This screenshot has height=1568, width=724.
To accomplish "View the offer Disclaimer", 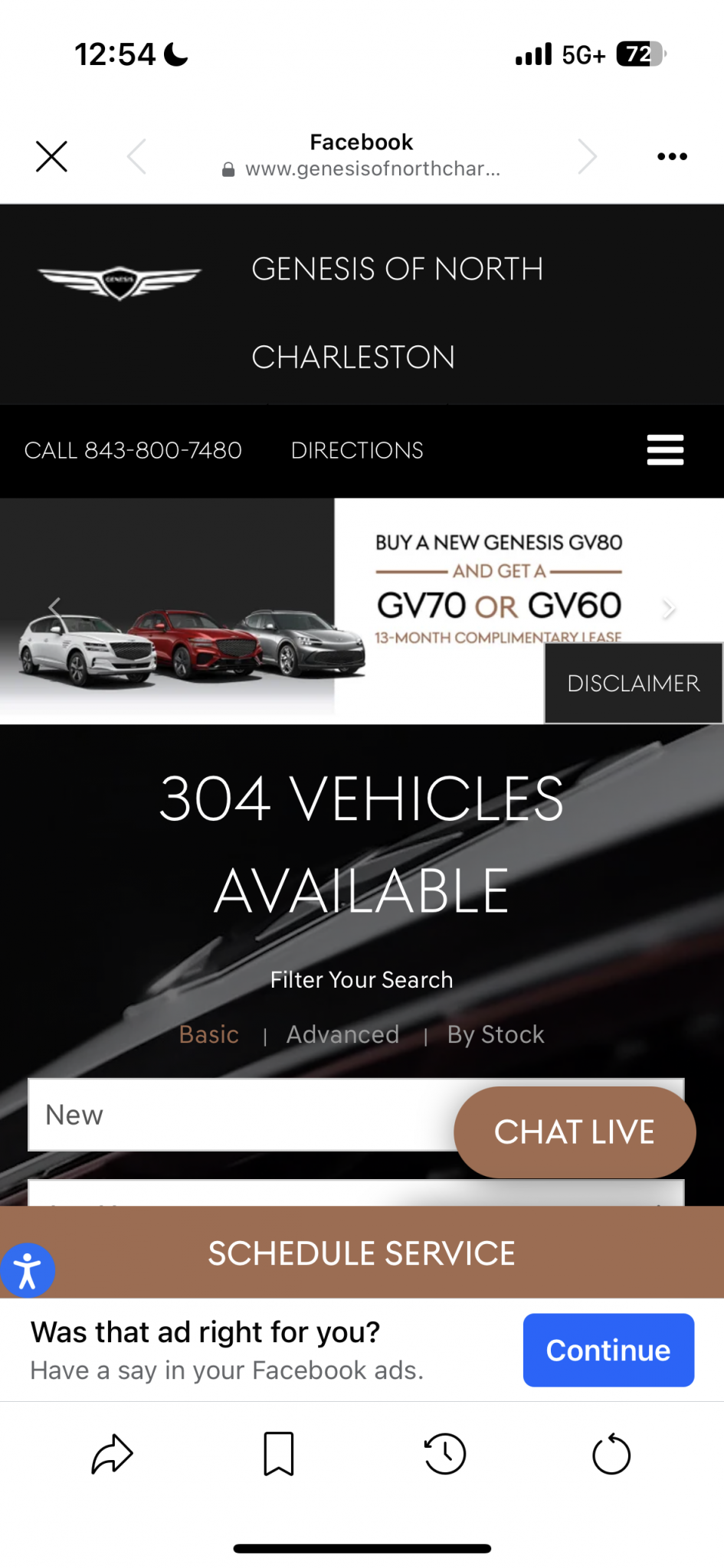I will coord(634,683).
